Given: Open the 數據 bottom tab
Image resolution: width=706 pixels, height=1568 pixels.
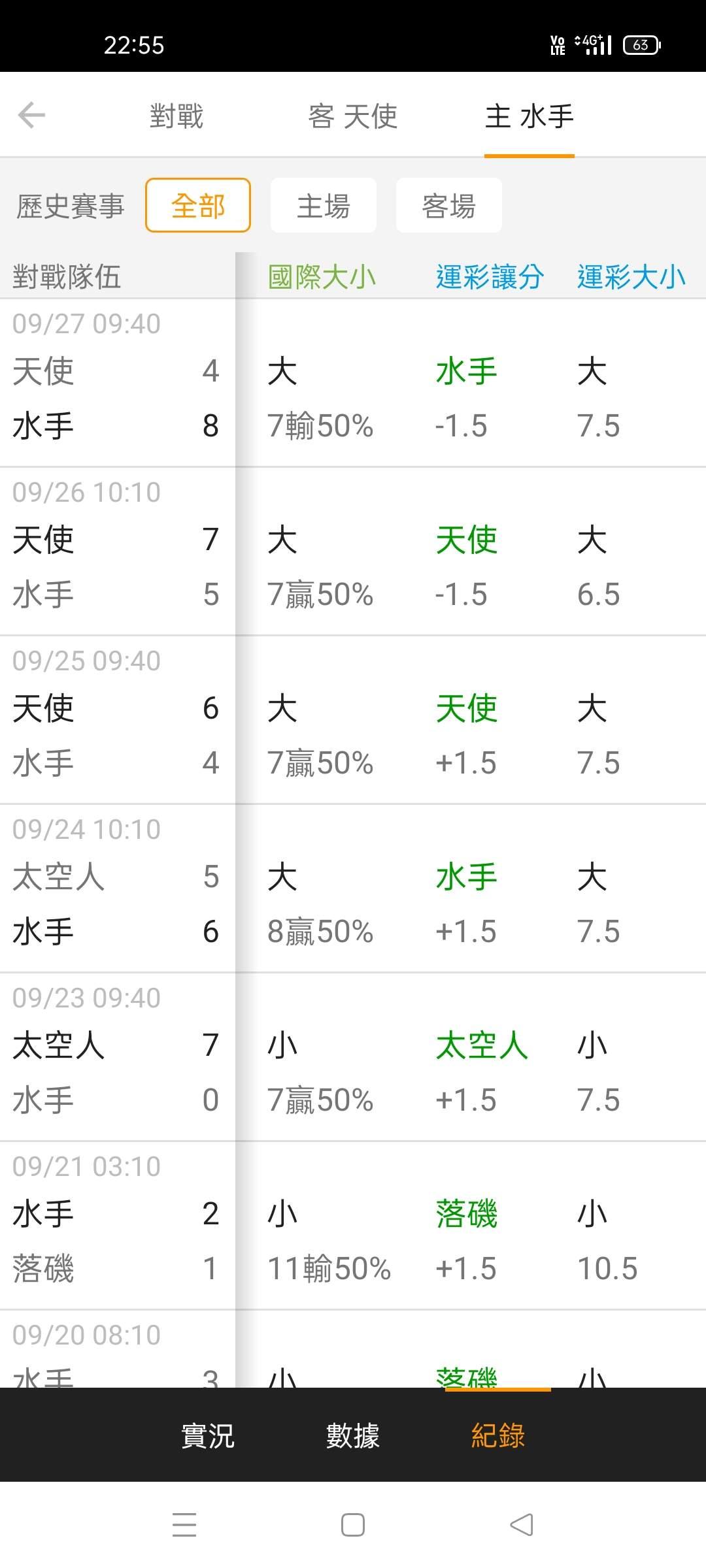Looking at the screenshot, I should click(353, 1435).
